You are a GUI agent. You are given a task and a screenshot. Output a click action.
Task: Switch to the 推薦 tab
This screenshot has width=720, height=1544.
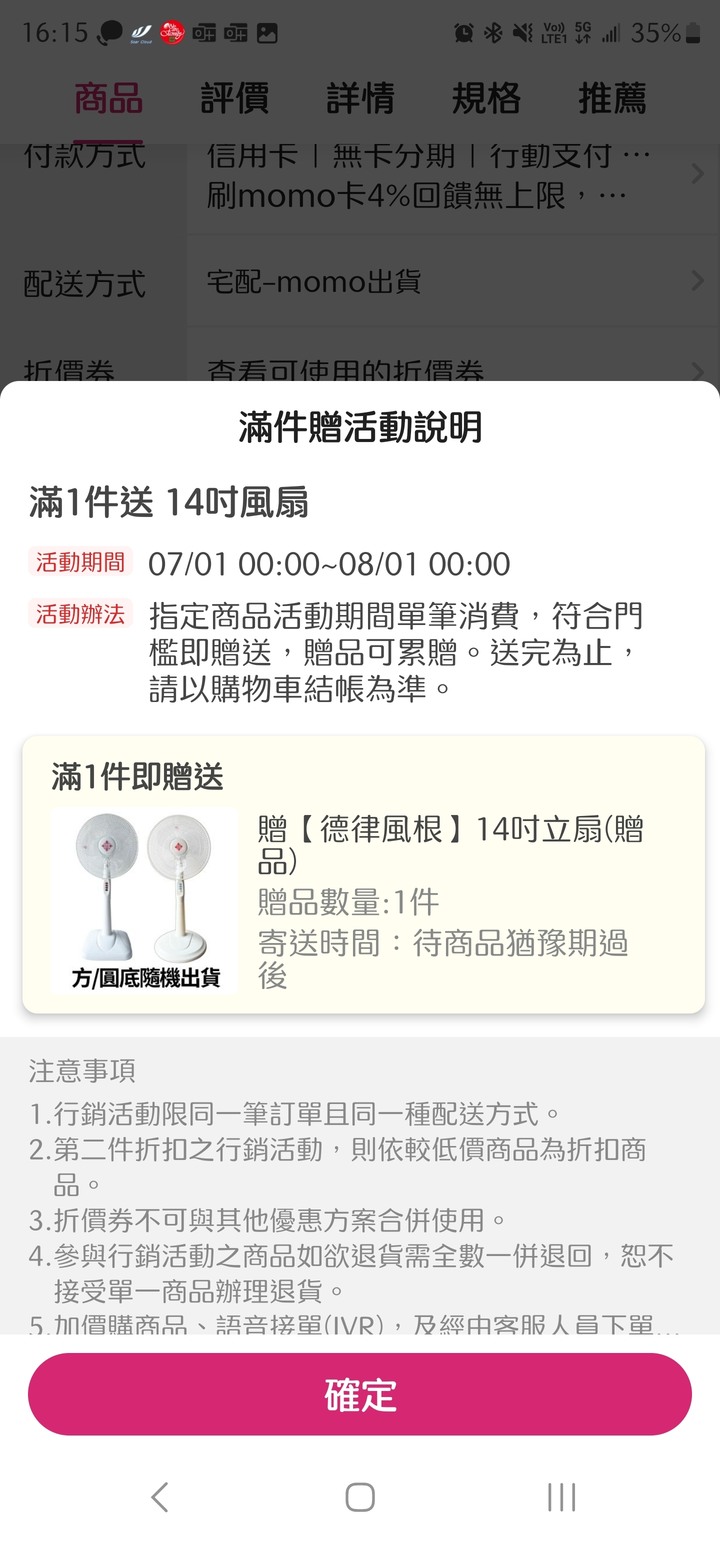coord(612,99)
